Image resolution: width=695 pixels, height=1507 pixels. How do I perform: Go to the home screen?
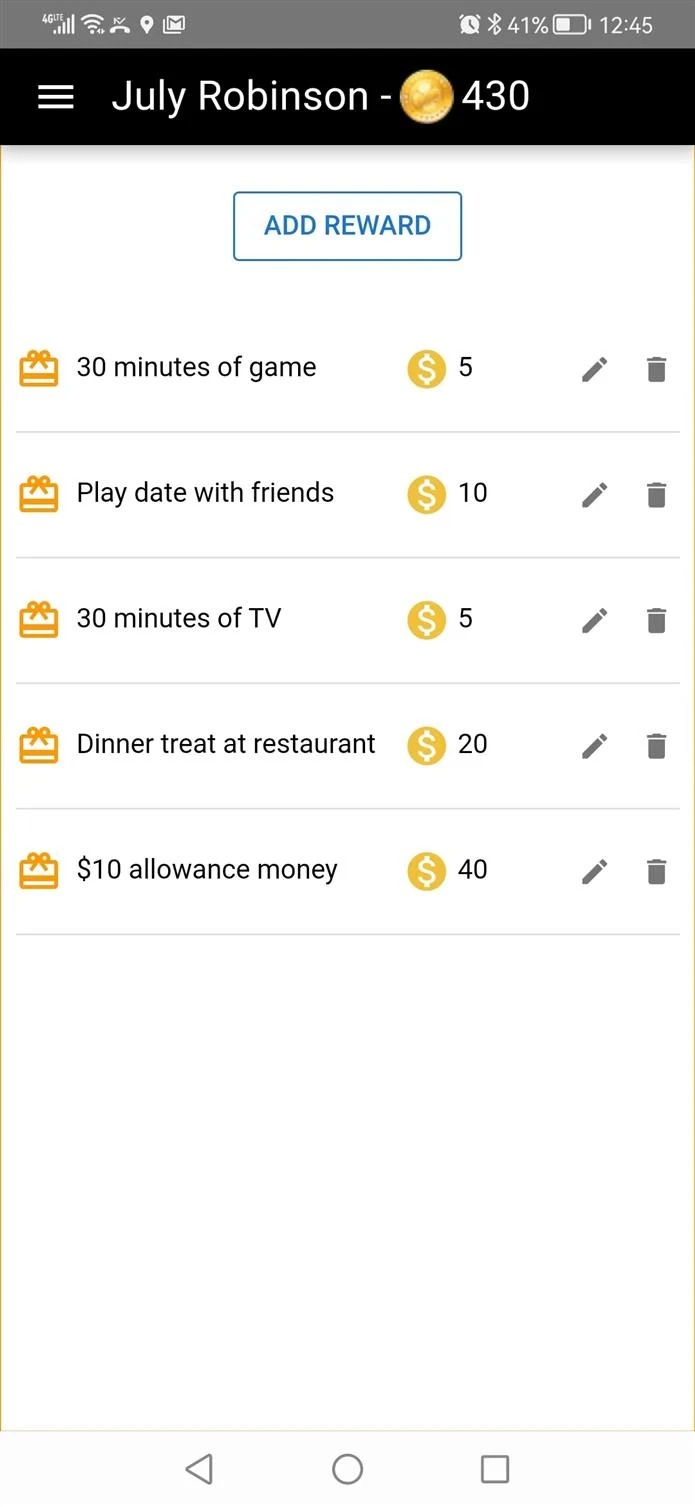click(x=347, y=1468)
